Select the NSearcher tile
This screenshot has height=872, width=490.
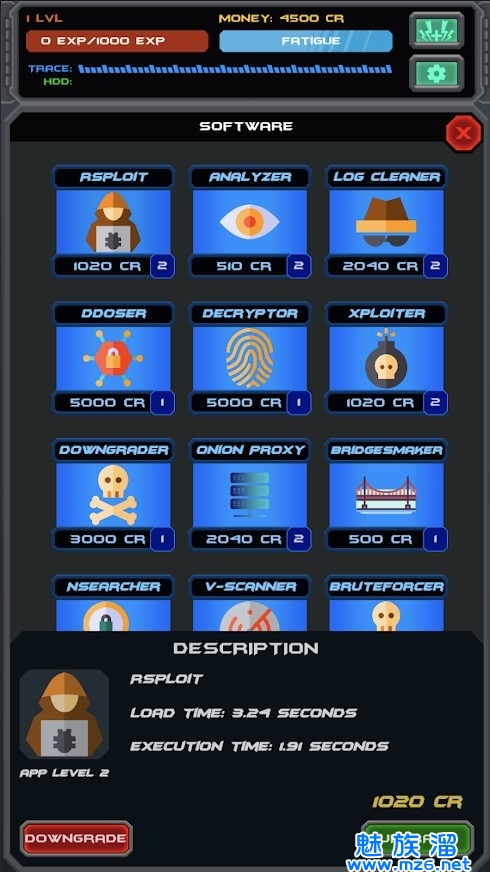pyautogui.click(x=113, y=603)
